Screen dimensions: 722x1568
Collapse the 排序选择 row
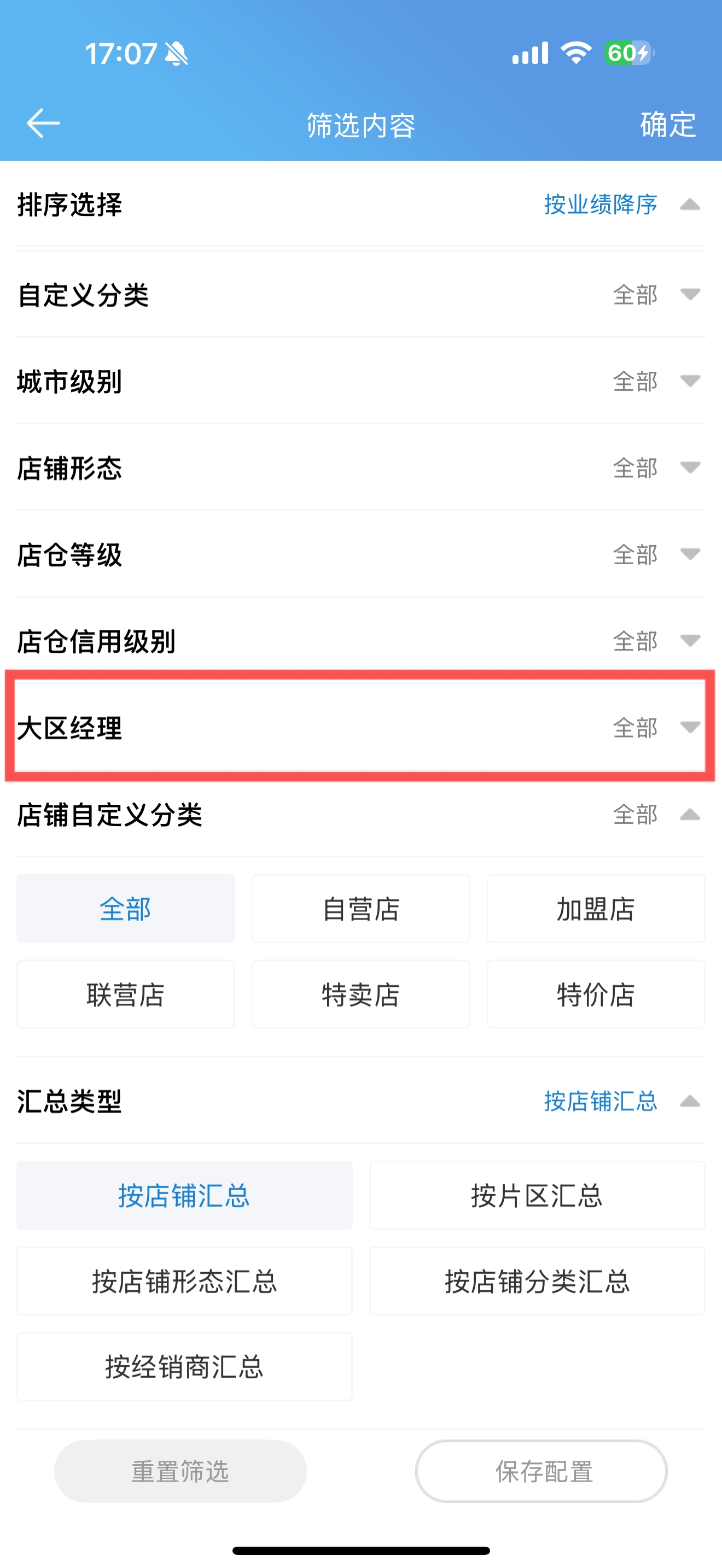pyautogui.click(x=361, y=204)
